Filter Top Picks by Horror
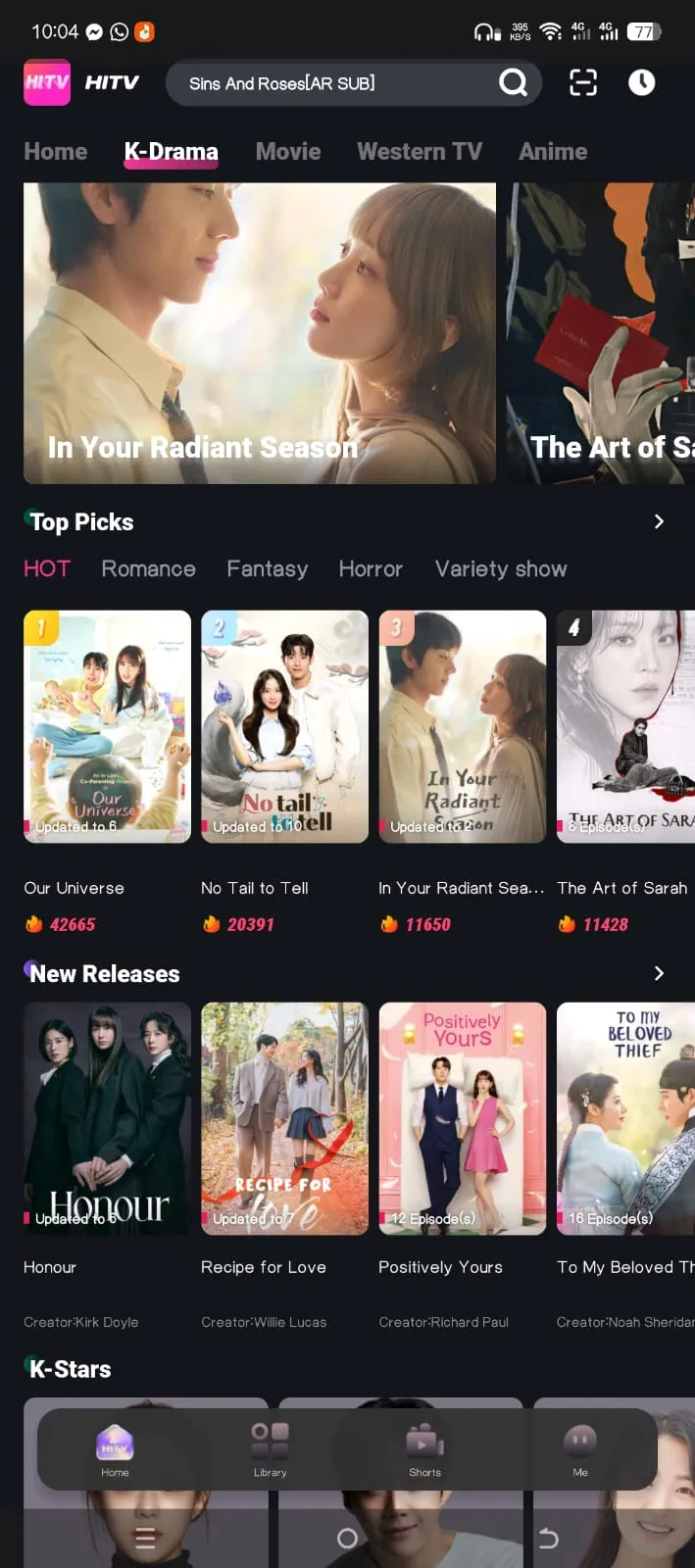This screenshot has height=1568, width=695. click(x=371, y=569)
